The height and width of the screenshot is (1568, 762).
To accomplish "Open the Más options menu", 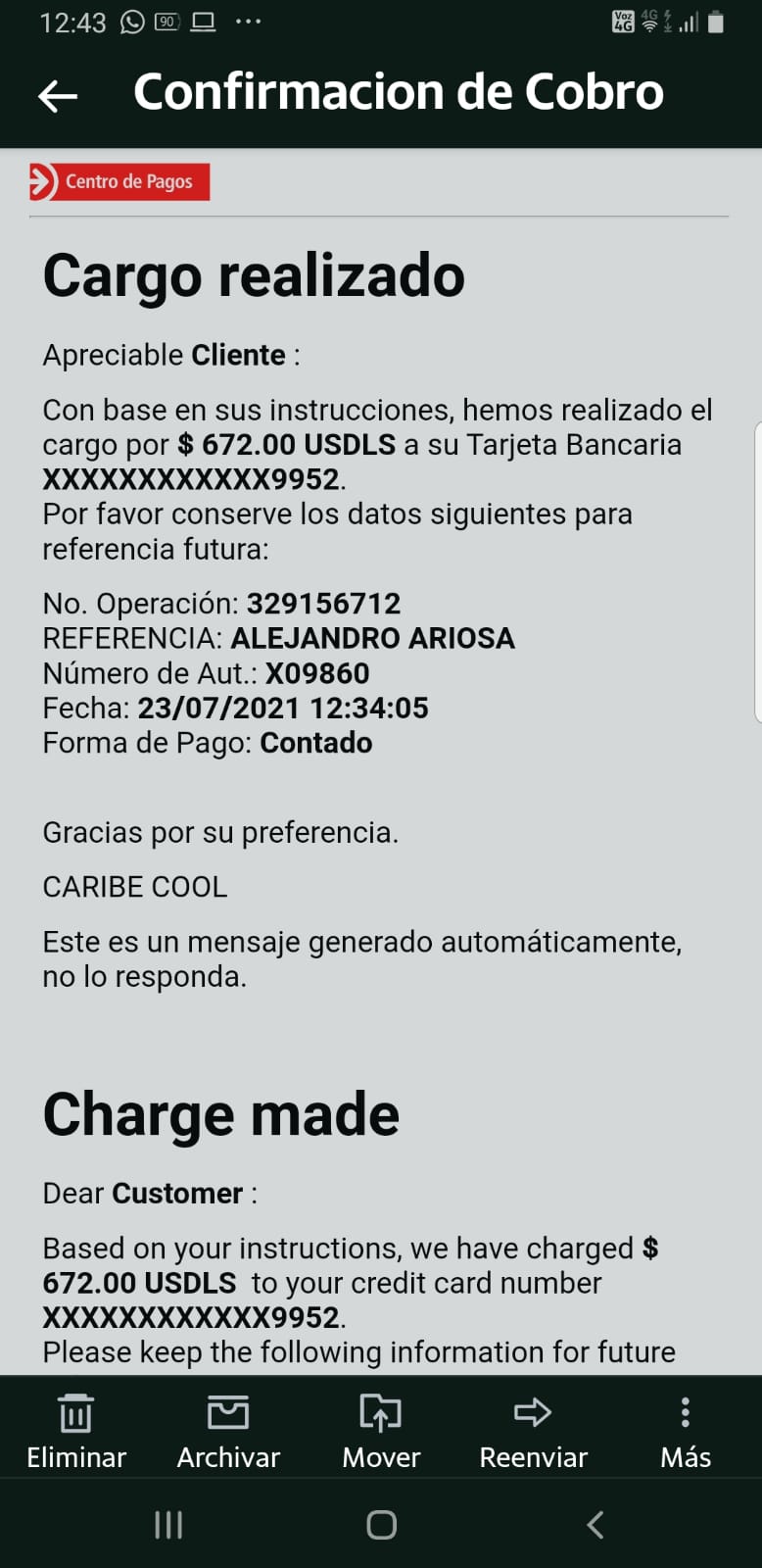I will click(686, 1431).
